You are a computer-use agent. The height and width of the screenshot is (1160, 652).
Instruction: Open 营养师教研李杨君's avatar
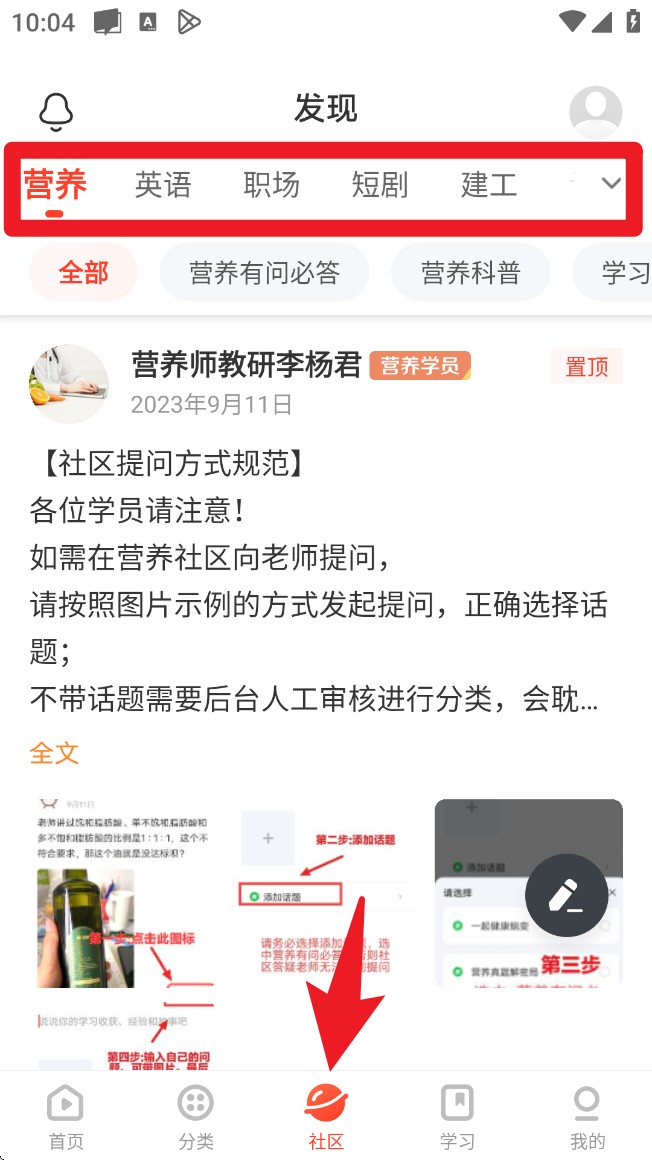(x=69, y=384)
